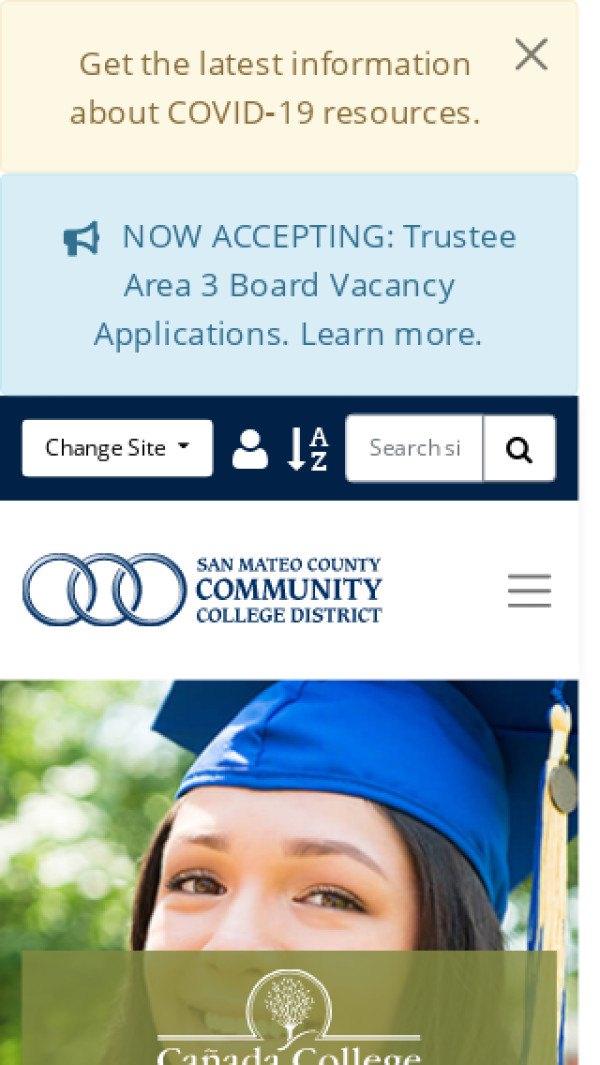Open the A-Z index icon
The height and width of the screenshot is (1065, 600).
point(307,449)
